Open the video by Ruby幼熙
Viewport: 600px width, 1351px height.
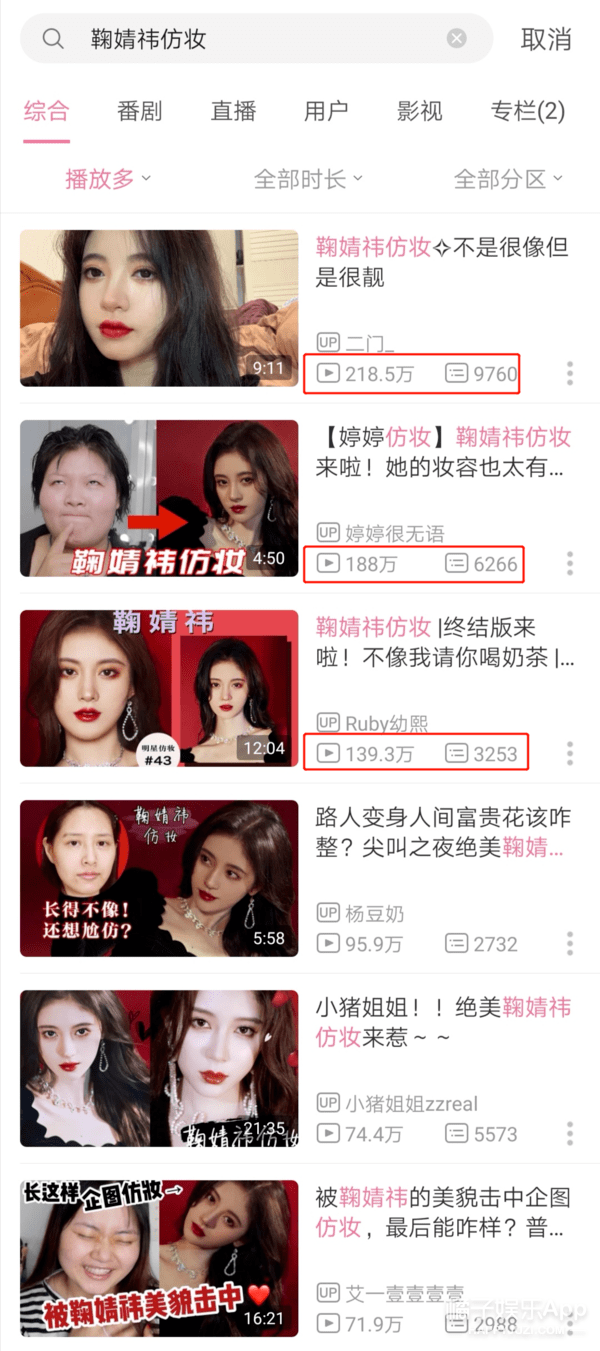(159, 688)
